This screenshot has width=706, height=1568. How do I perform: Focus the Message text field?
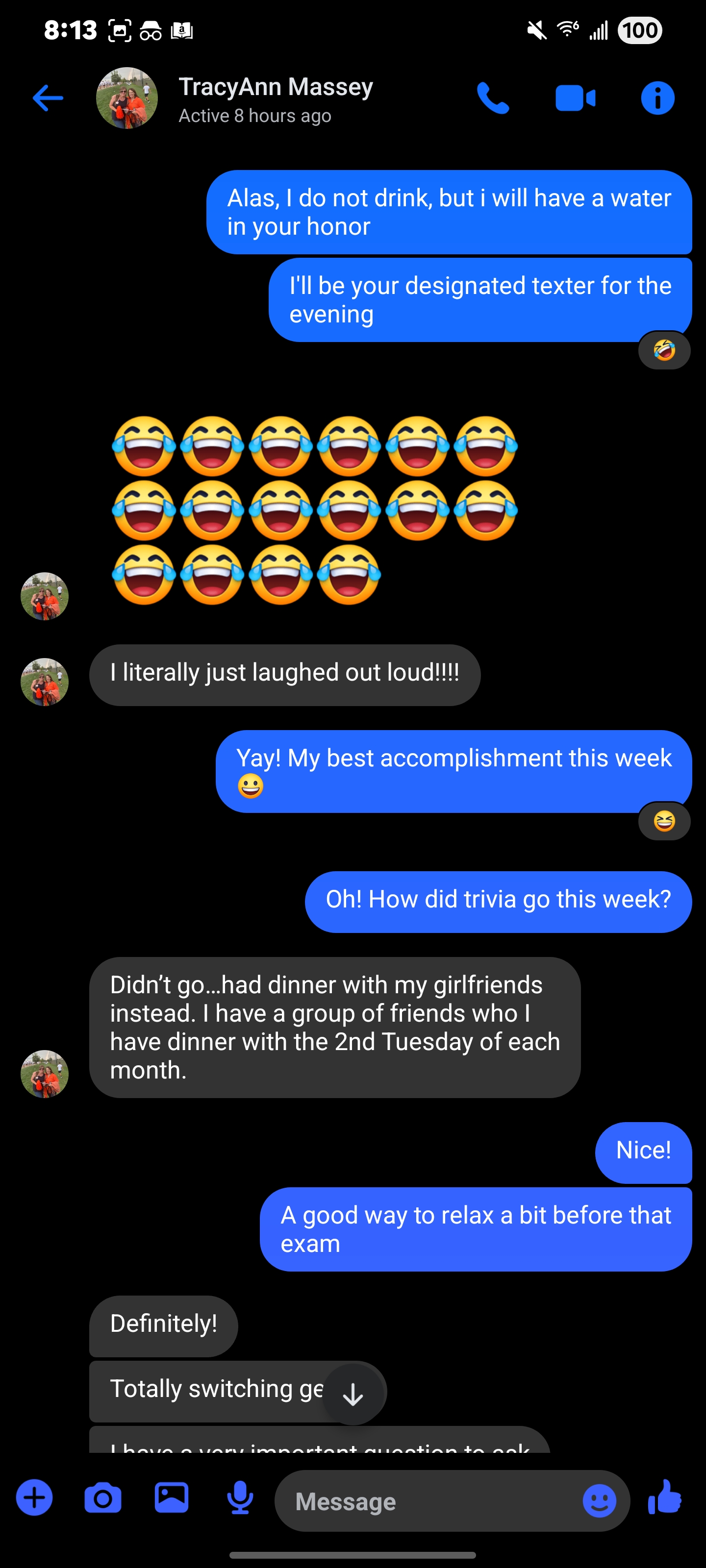[x=427, y=1502]
